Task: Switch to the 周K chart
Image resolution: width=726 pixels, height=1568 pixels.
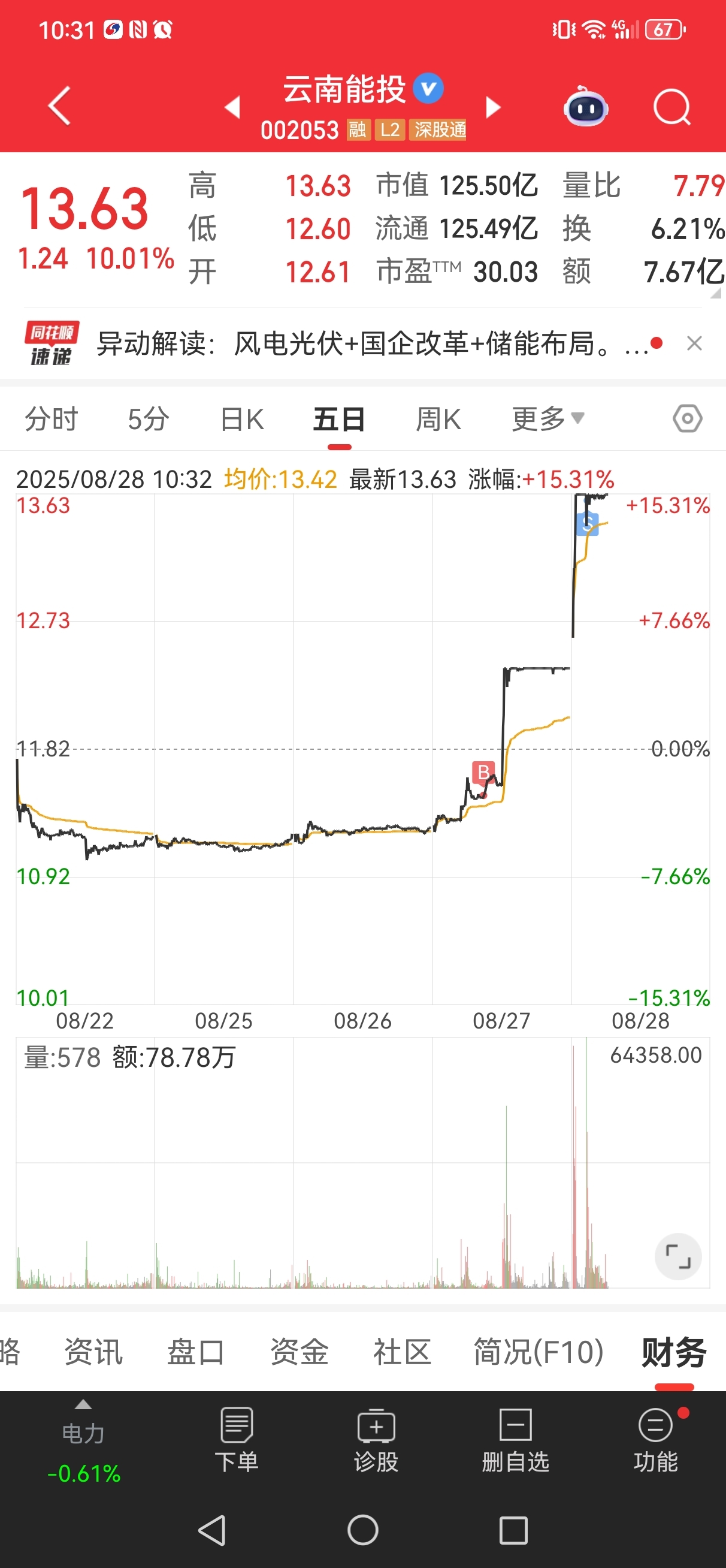Action: [438, 419]
